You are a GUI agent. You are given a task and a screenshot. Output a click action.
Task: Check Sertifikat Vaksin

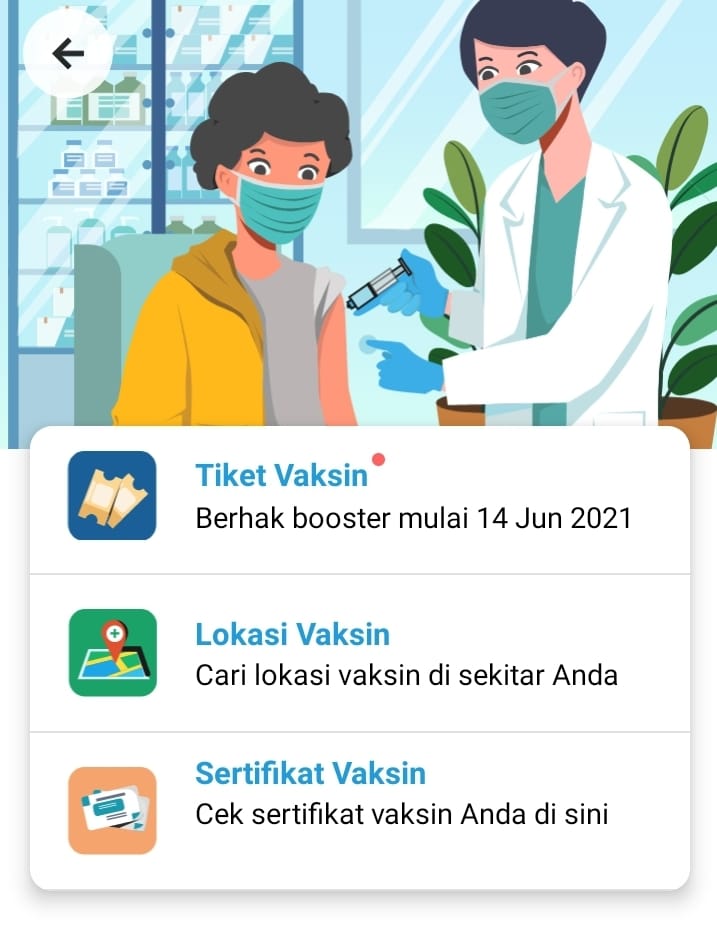pos(360,794)
